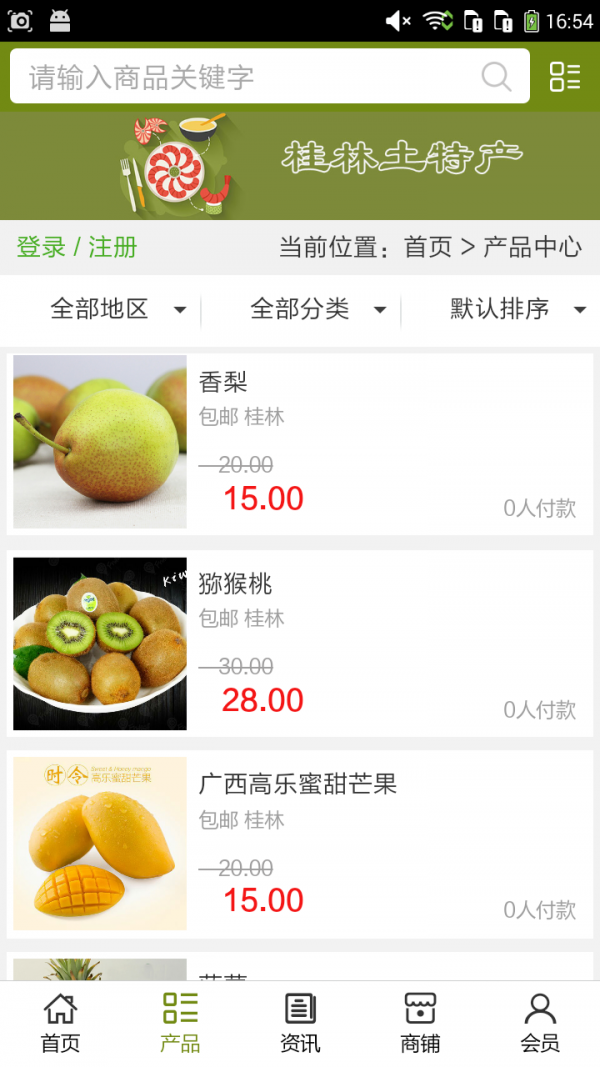Go to the 商铺 tab
This screenshot has width=600, height=1067.
click(420, 1023)
